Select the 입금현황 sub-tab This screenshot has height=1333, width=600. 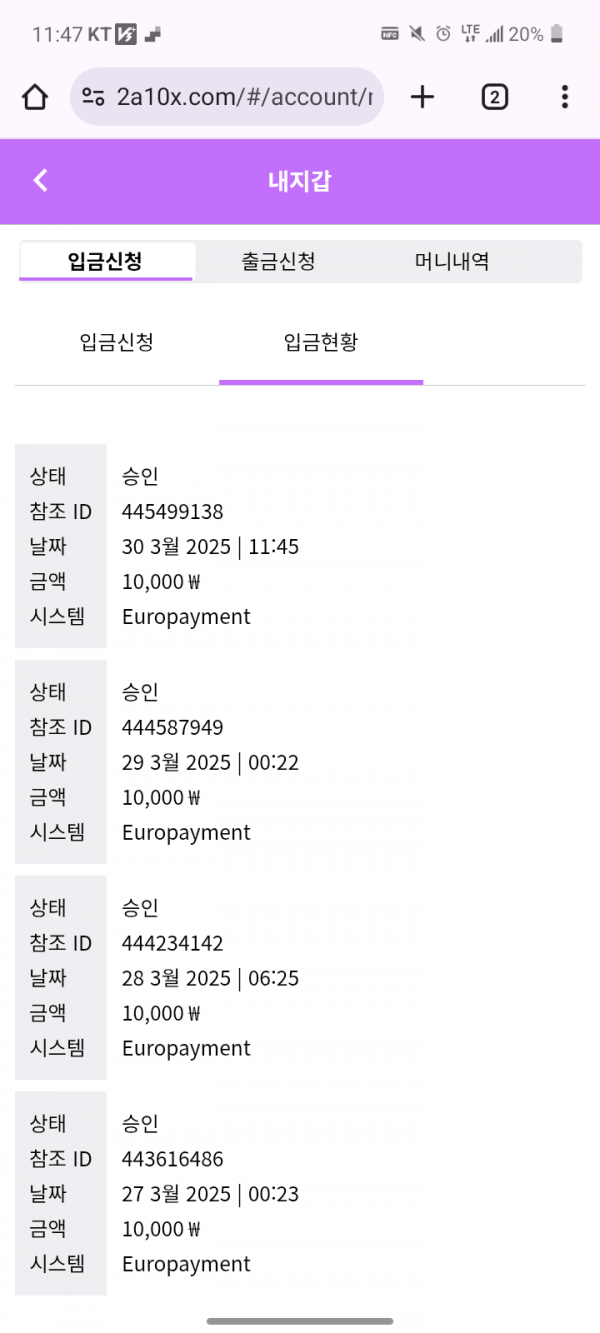pos(321,343)
